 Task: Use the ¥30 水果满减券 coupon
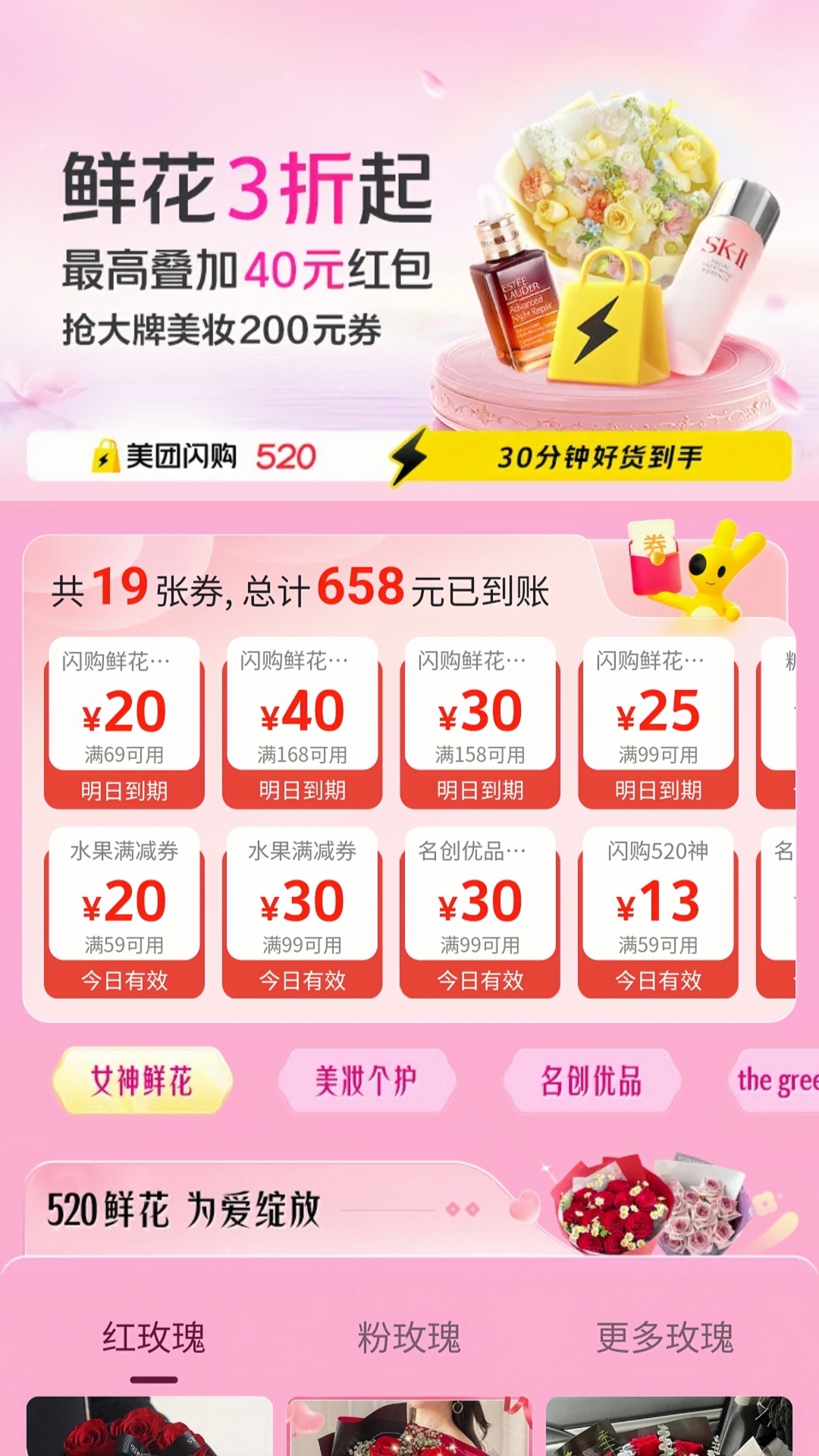302,912
